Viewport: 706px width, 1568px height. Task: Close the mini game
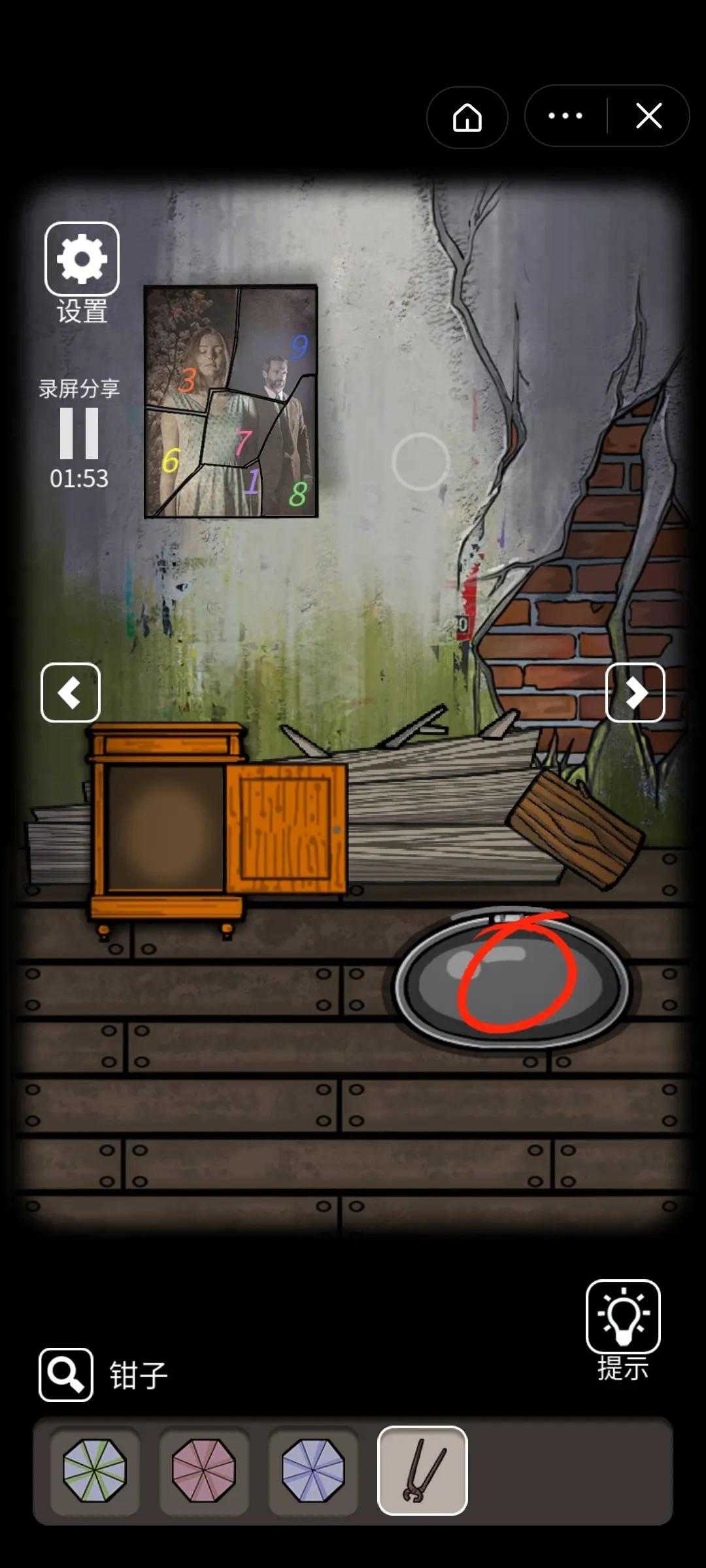648,116
